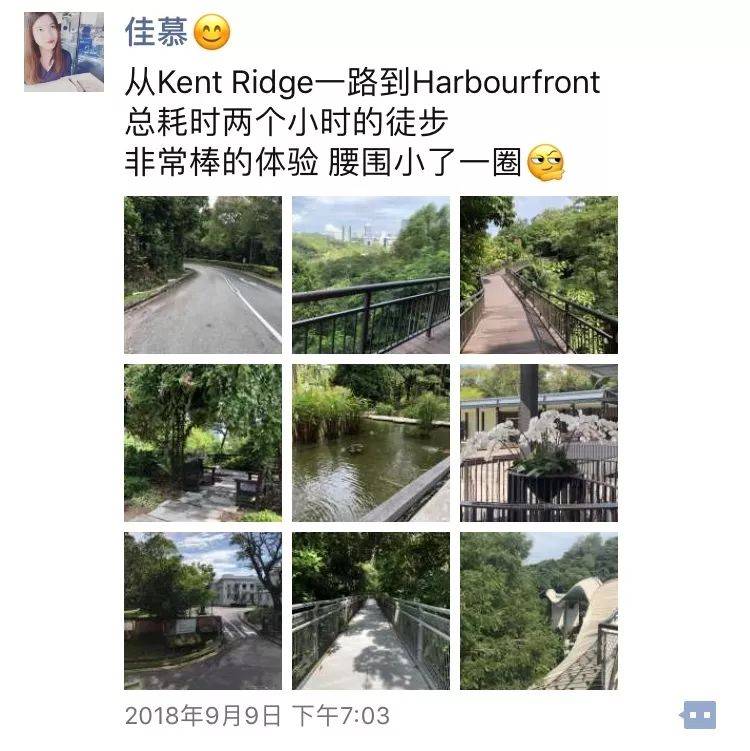Open 佳慕's profile avatar
750x751 pixels.
[x=64, y=52]
